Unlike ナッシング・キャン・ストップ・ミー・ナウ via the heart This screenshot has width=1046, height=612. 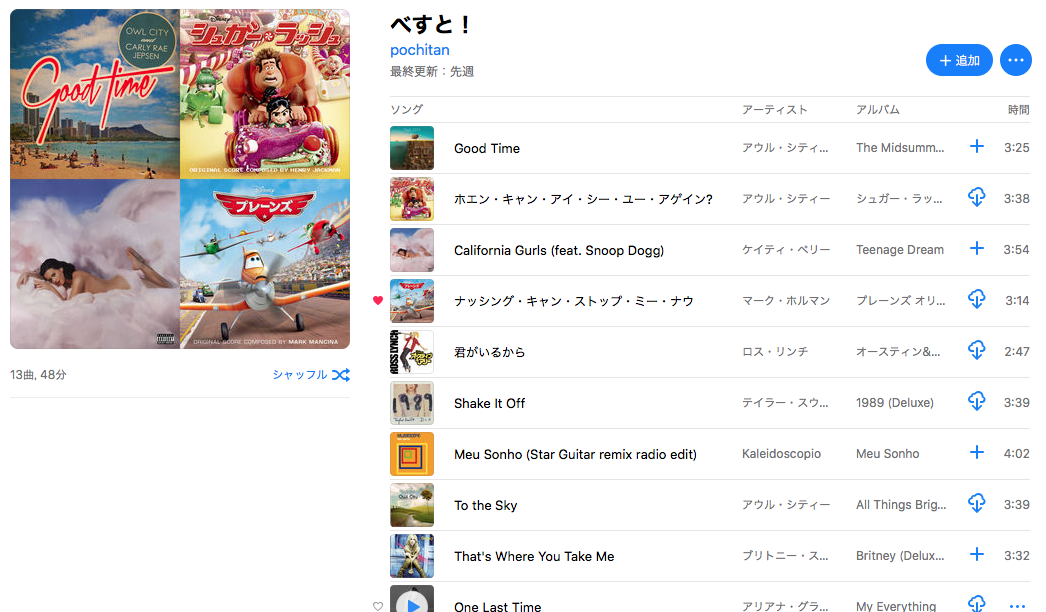[378, 301]
